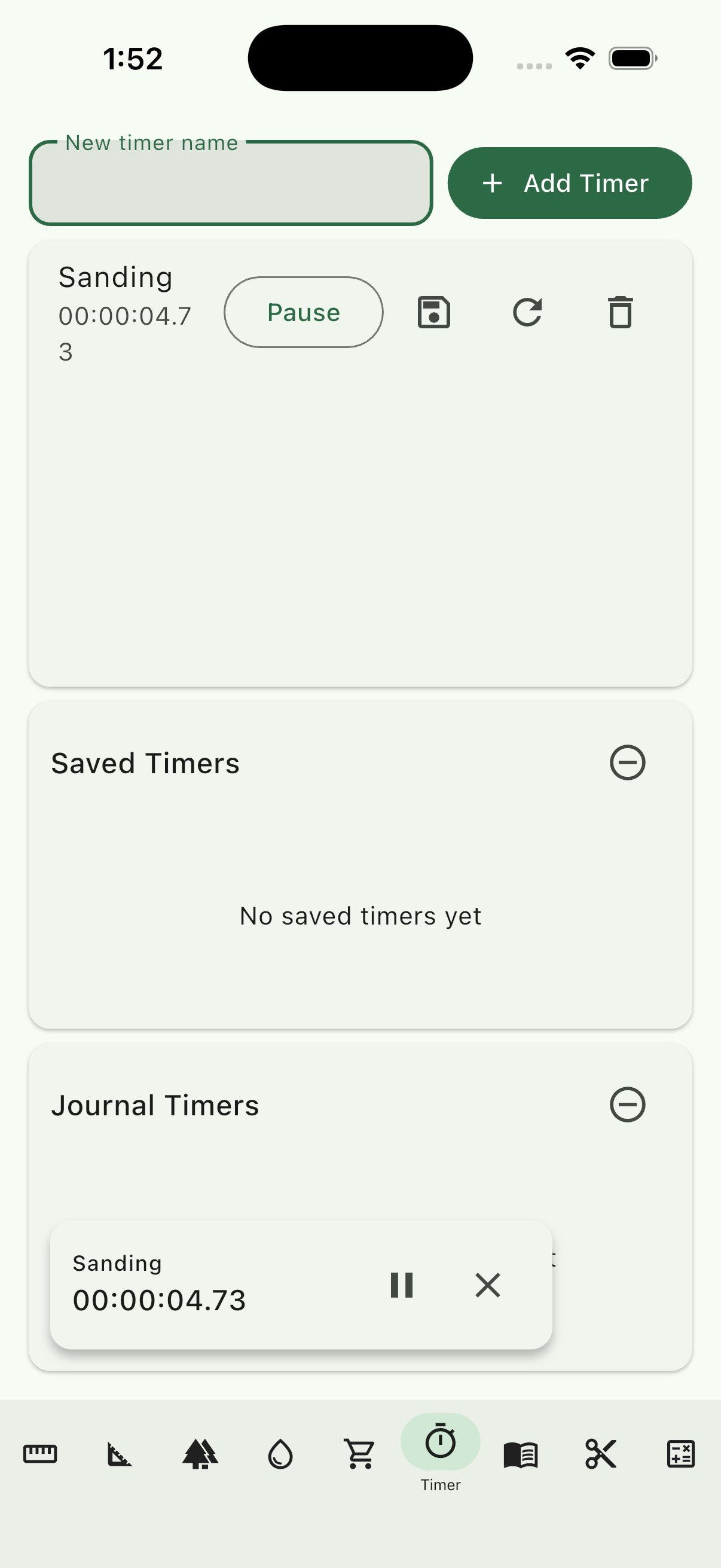721x1568 pixels.
Task: Click the New timer name field
Action: point(231,182)
